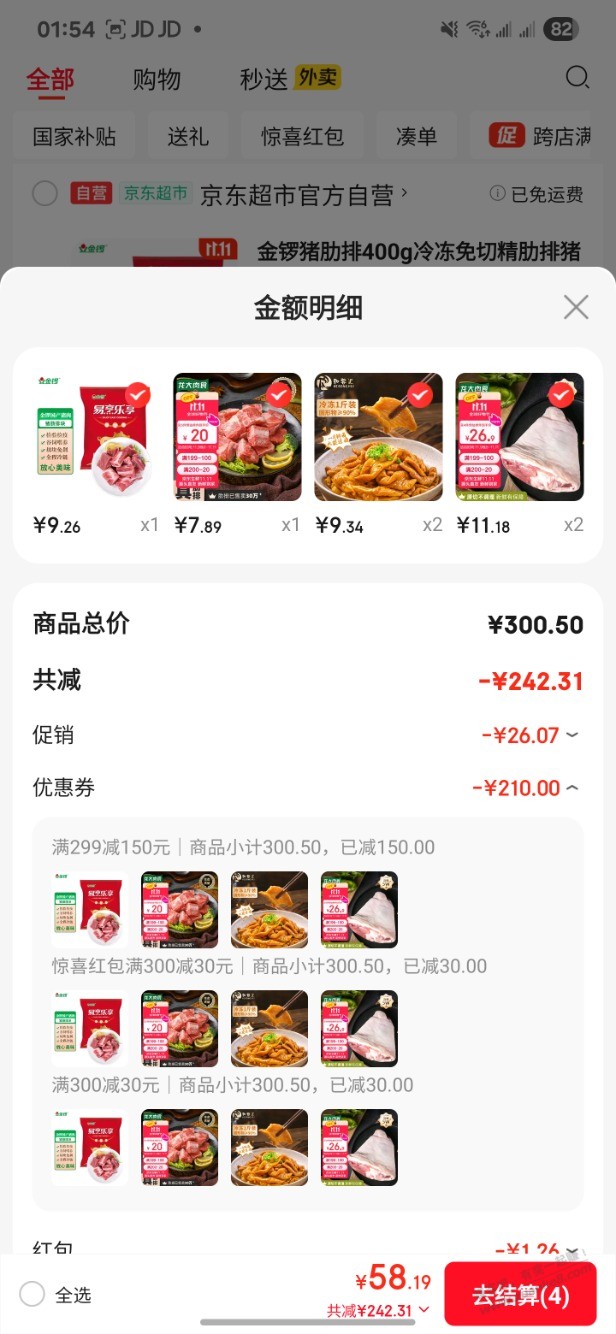Screen dimensions: 616x1334
Task: Switch to the 全部 tab
Action: (51, 80)
